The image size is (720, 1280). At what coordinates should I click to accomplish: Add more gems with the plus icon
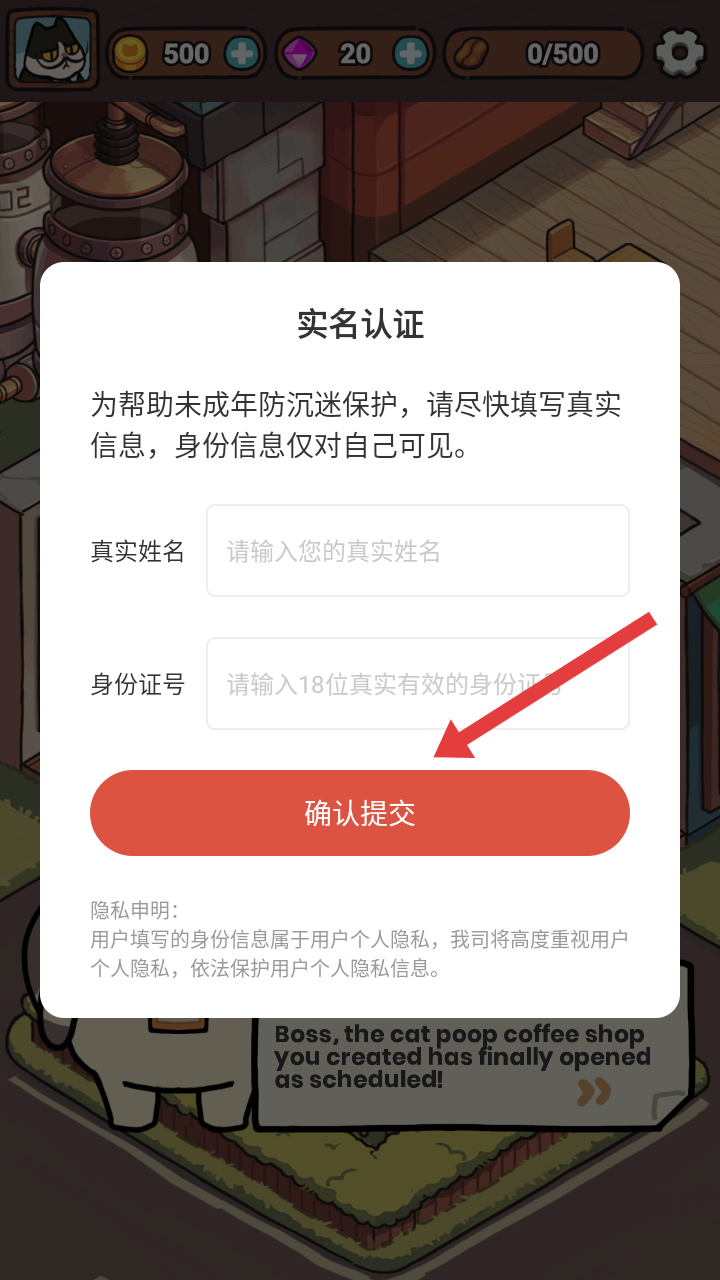tap(409, 53)
